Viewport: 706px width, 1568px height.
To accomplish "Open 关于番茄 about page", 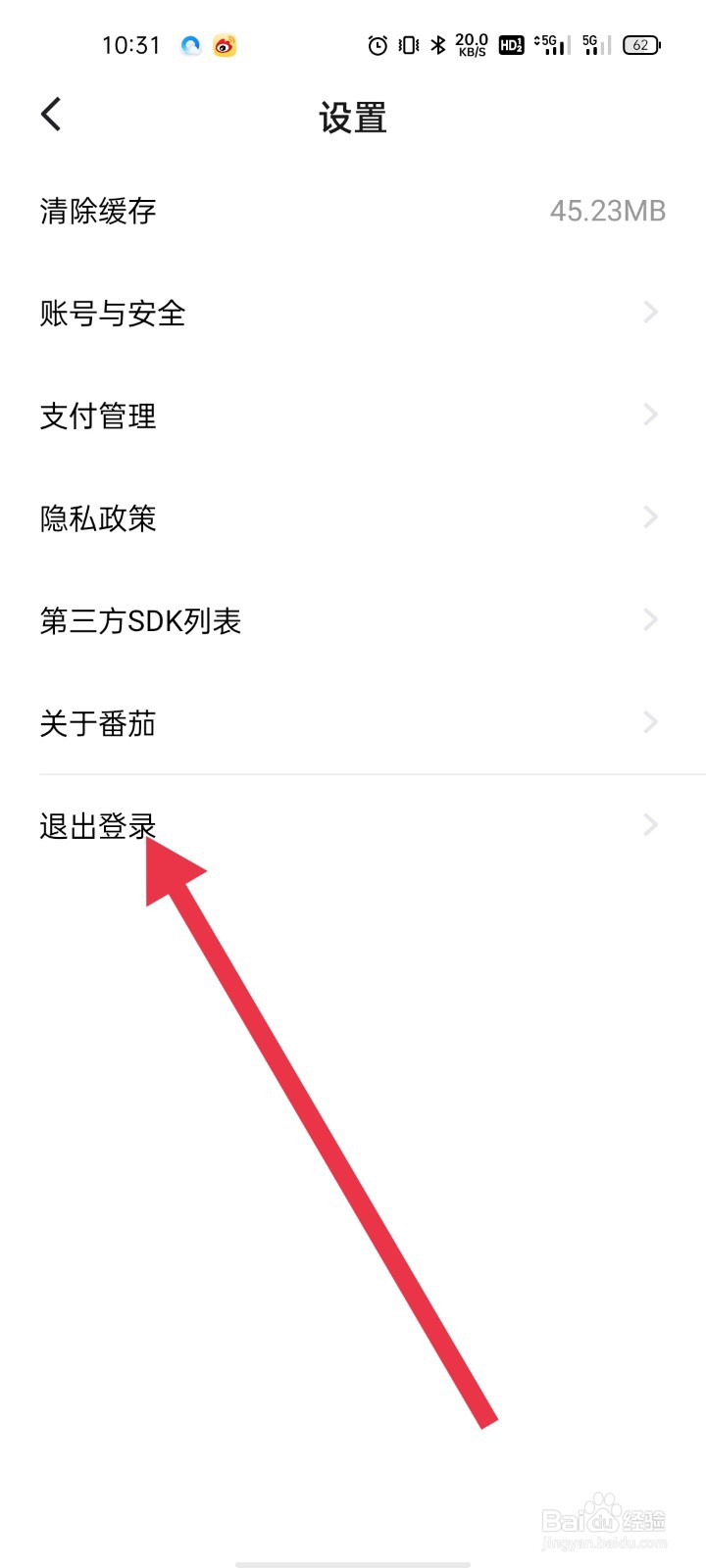I will click(353, 722).
